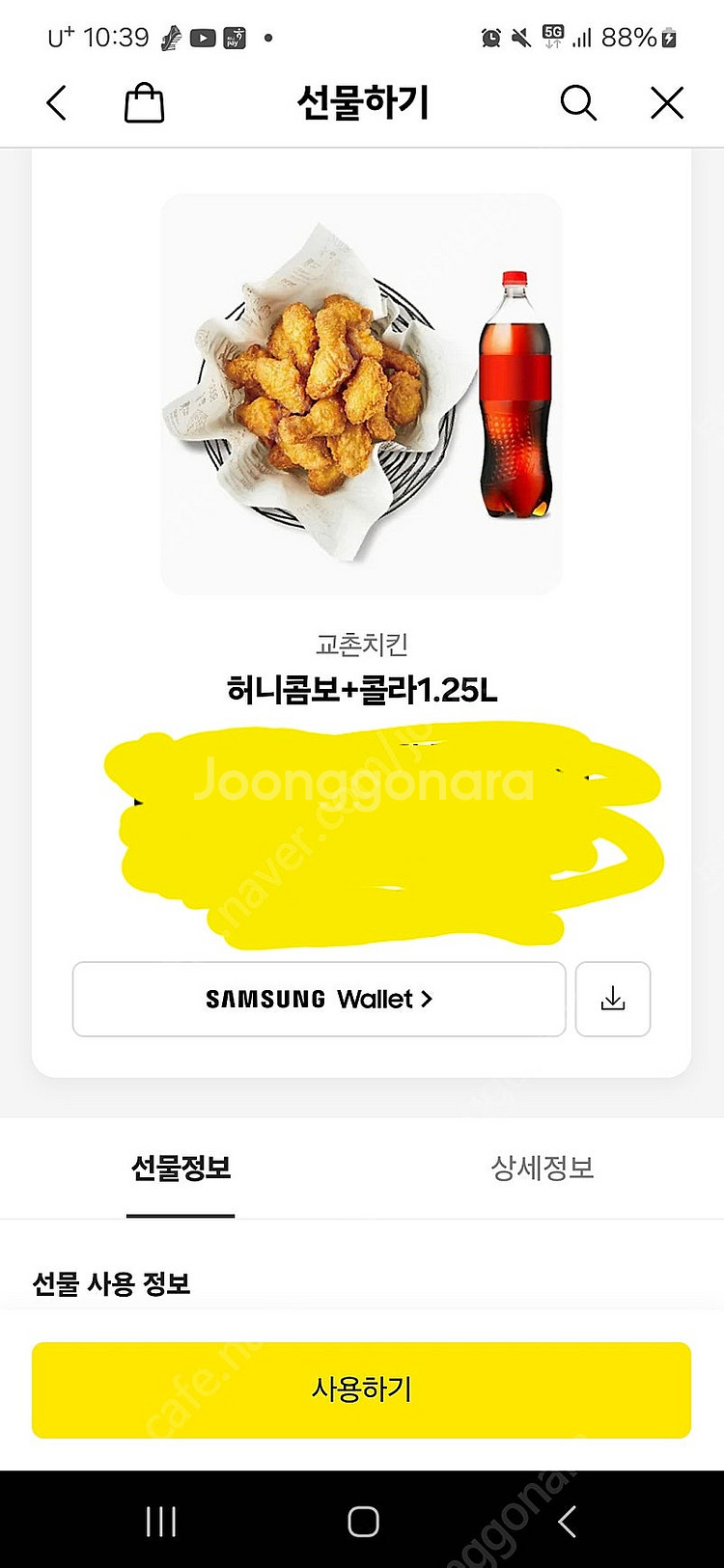The width and height of the screenshot is (724, 1568).
Task: Tap the home button in navigation bar
Action: tap(362, 1520)
